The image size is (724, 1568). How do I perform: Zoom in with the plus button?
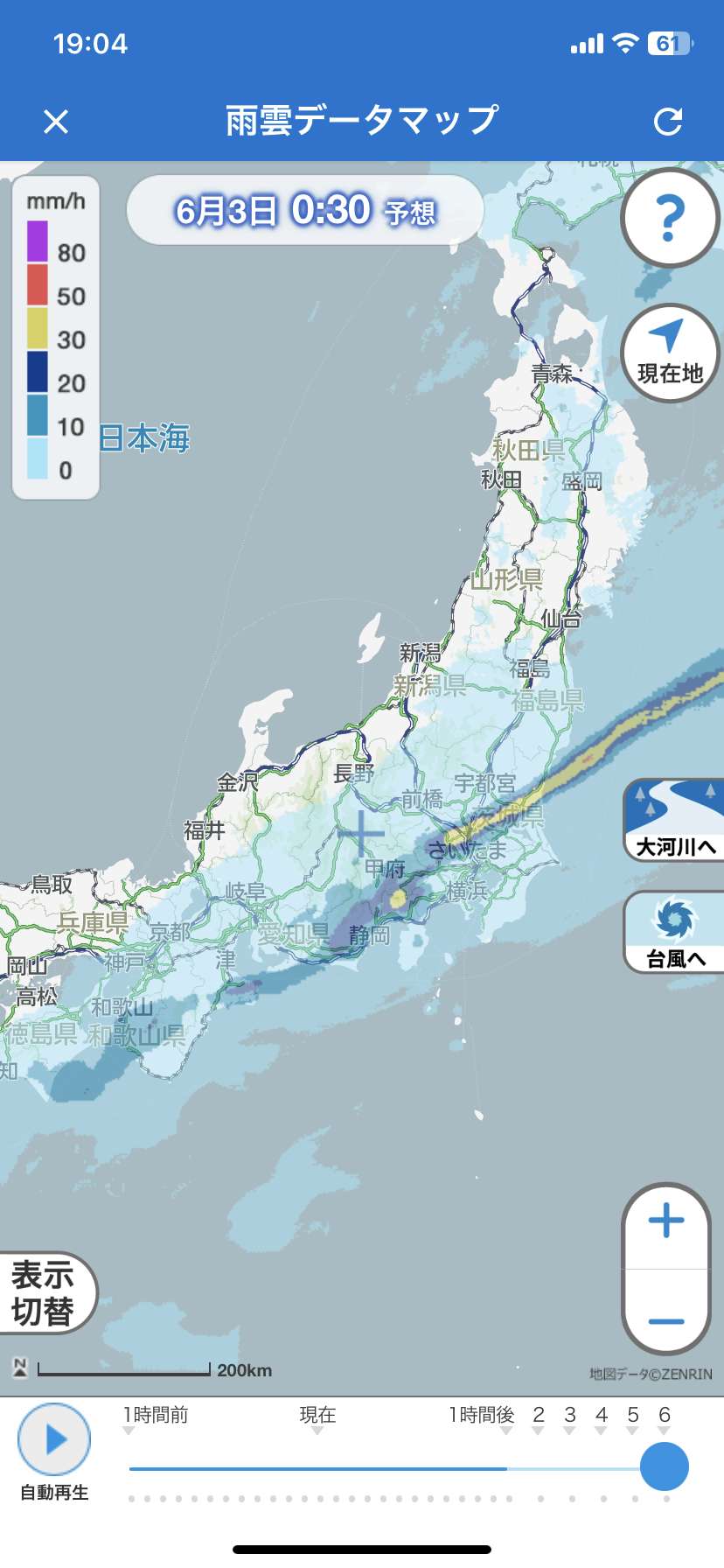click(666, 1221)
